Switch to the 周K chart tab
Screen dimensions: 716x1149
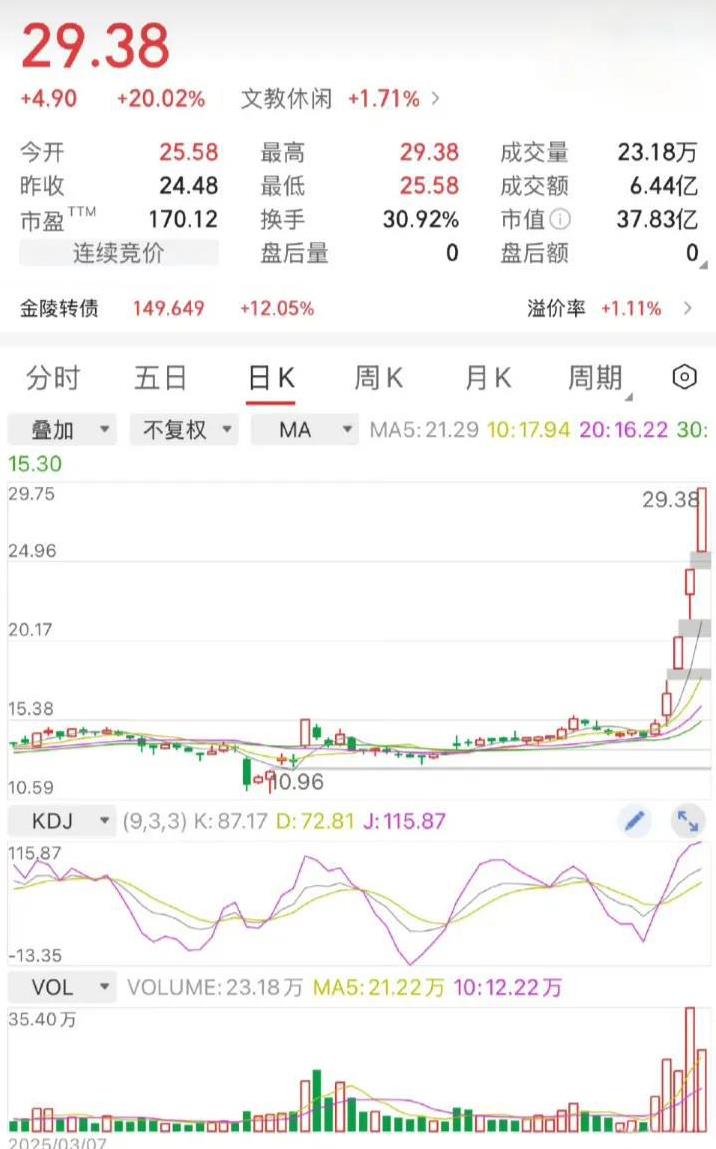[x=378, y=378]
